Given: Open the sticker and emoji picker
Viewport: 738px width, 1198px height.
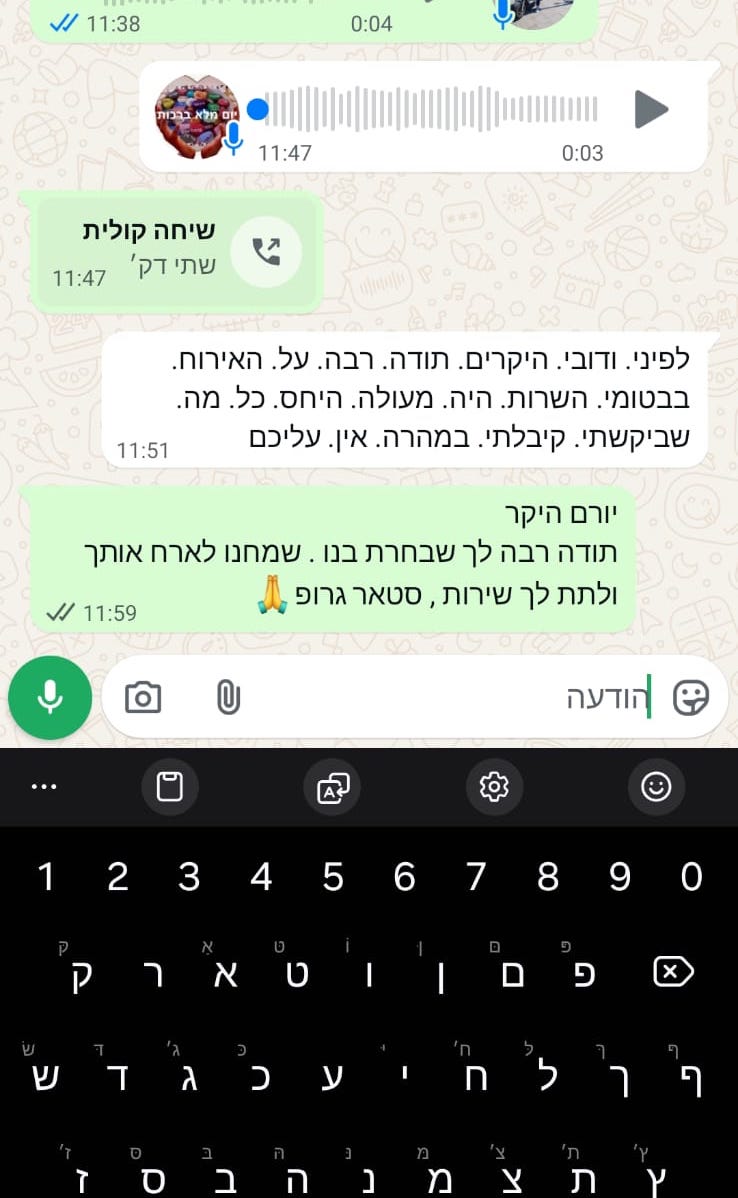Looking at the screenshot, I should [690, 697].
